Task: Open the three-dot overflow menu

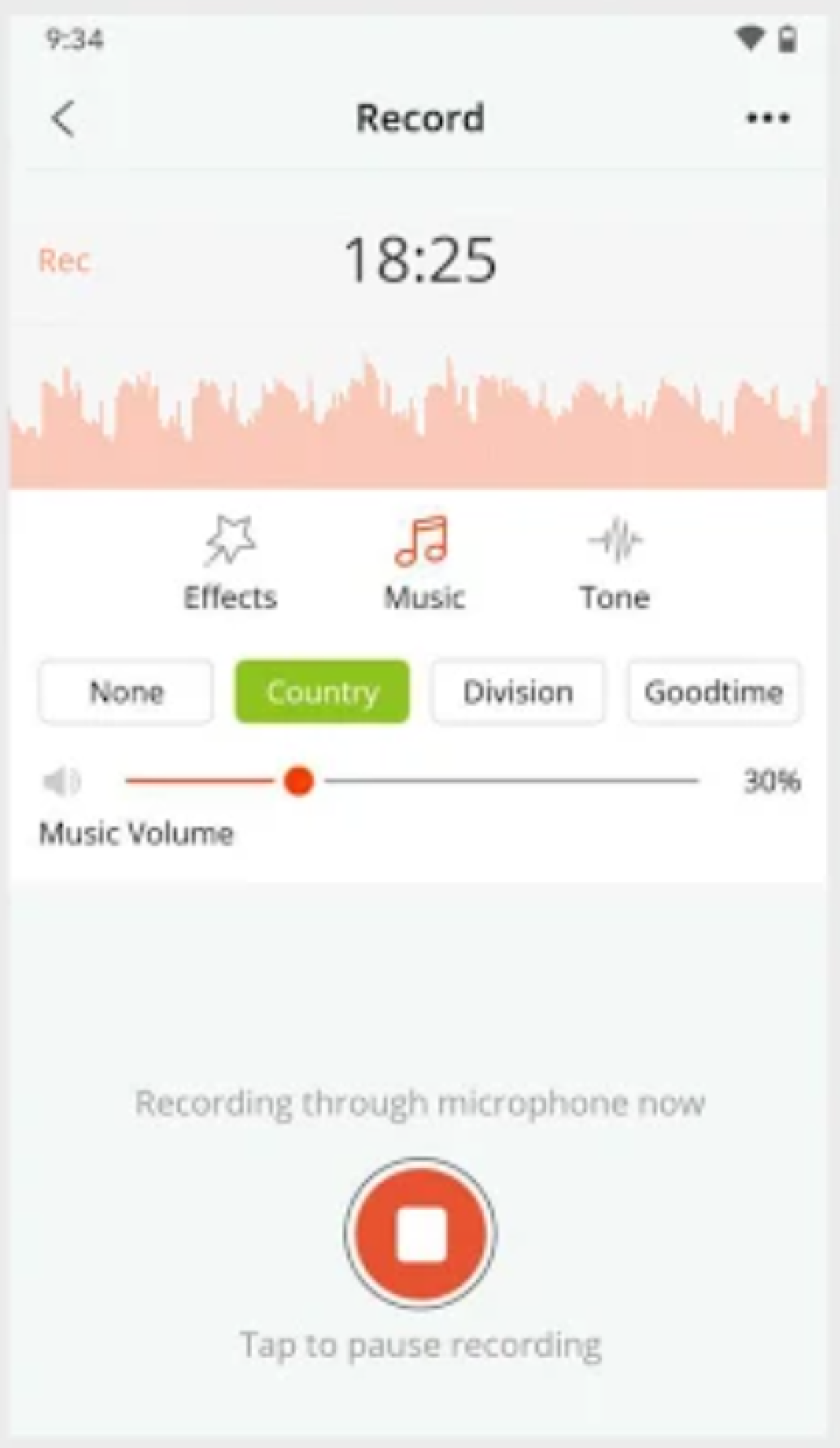Action: (766, 118)
